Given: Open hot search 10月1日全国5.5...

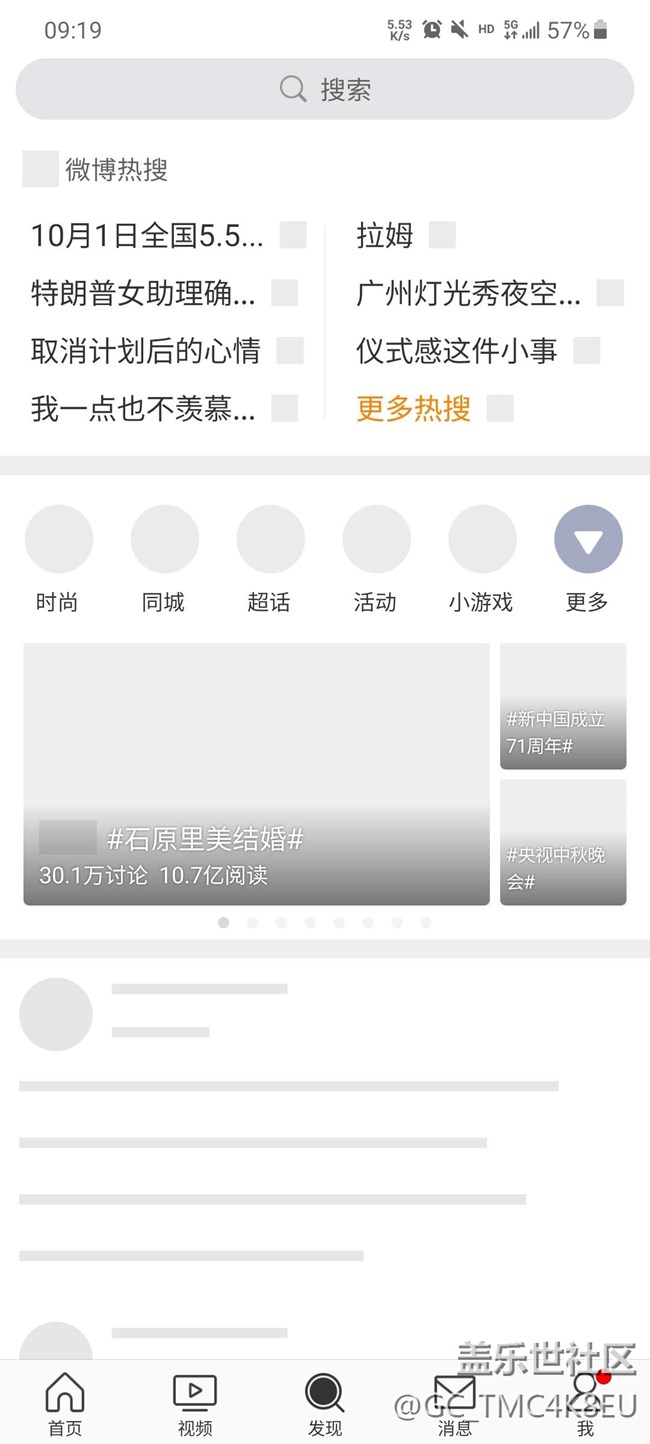Looking at the screenshot, I should [x=148, y=236].
